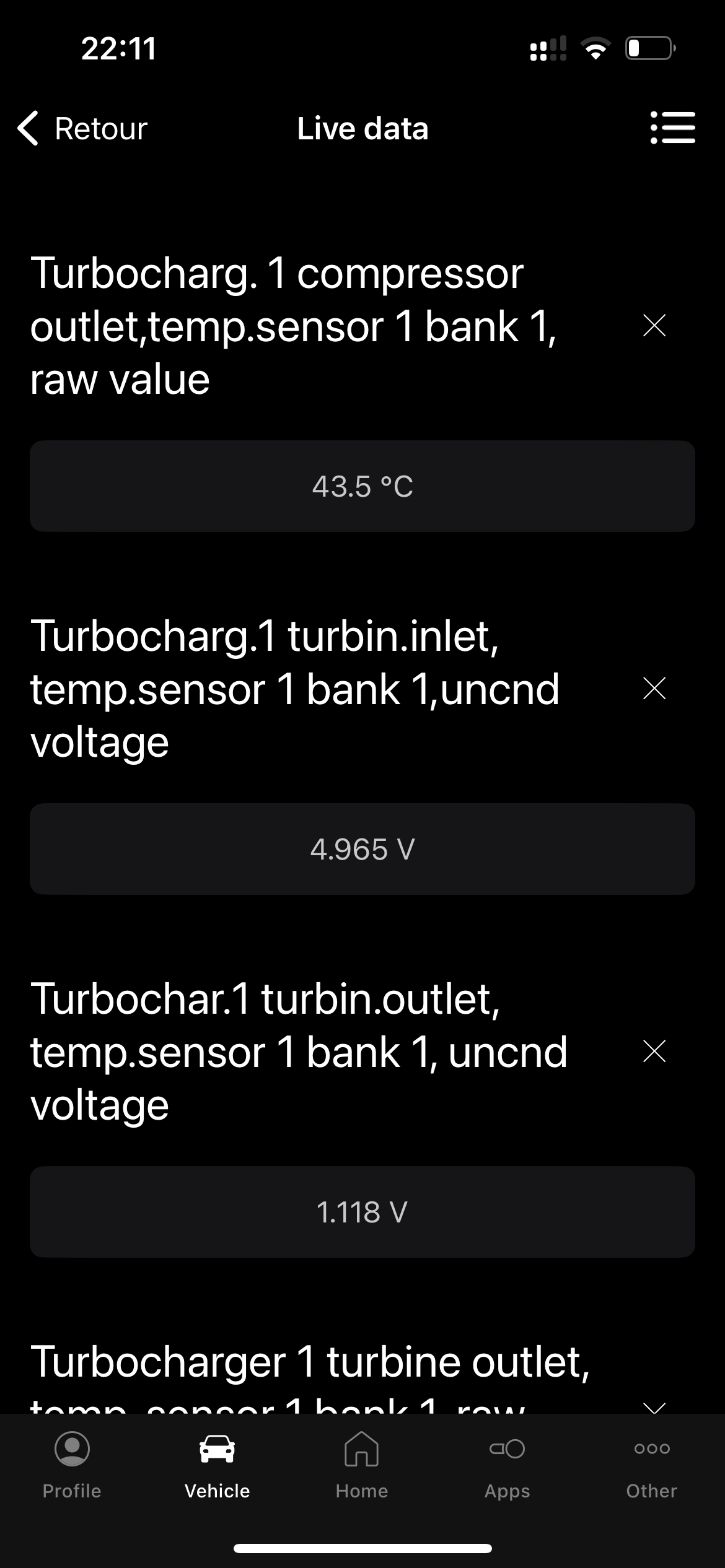The width and height of the screenshot is (725, 1568).
Task: Go to the Home tab
Action: [x=362, y=1465]
